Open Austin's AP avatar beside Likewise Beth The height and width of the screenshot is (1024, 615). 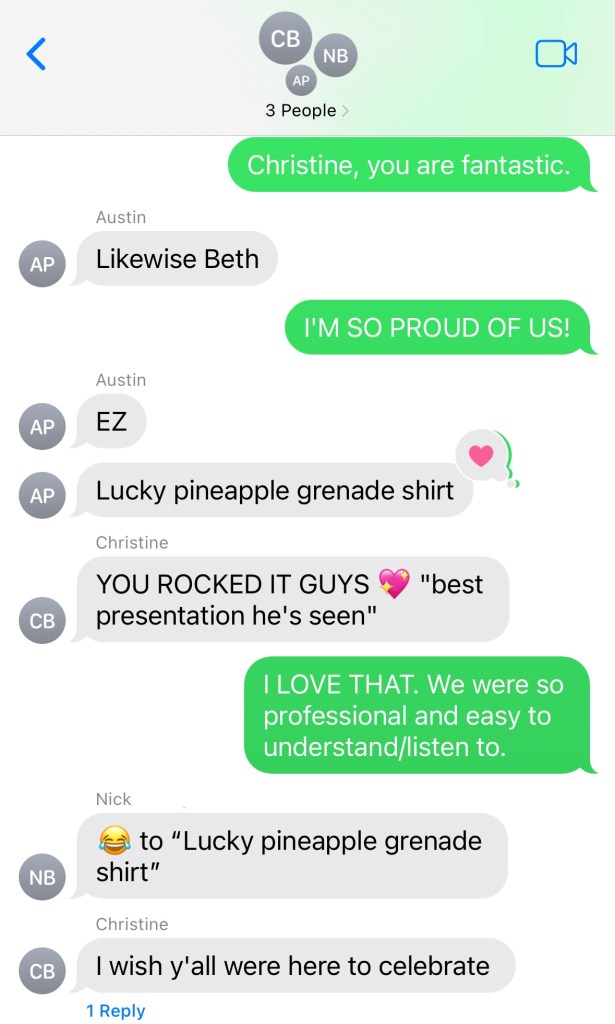point(42,263)
